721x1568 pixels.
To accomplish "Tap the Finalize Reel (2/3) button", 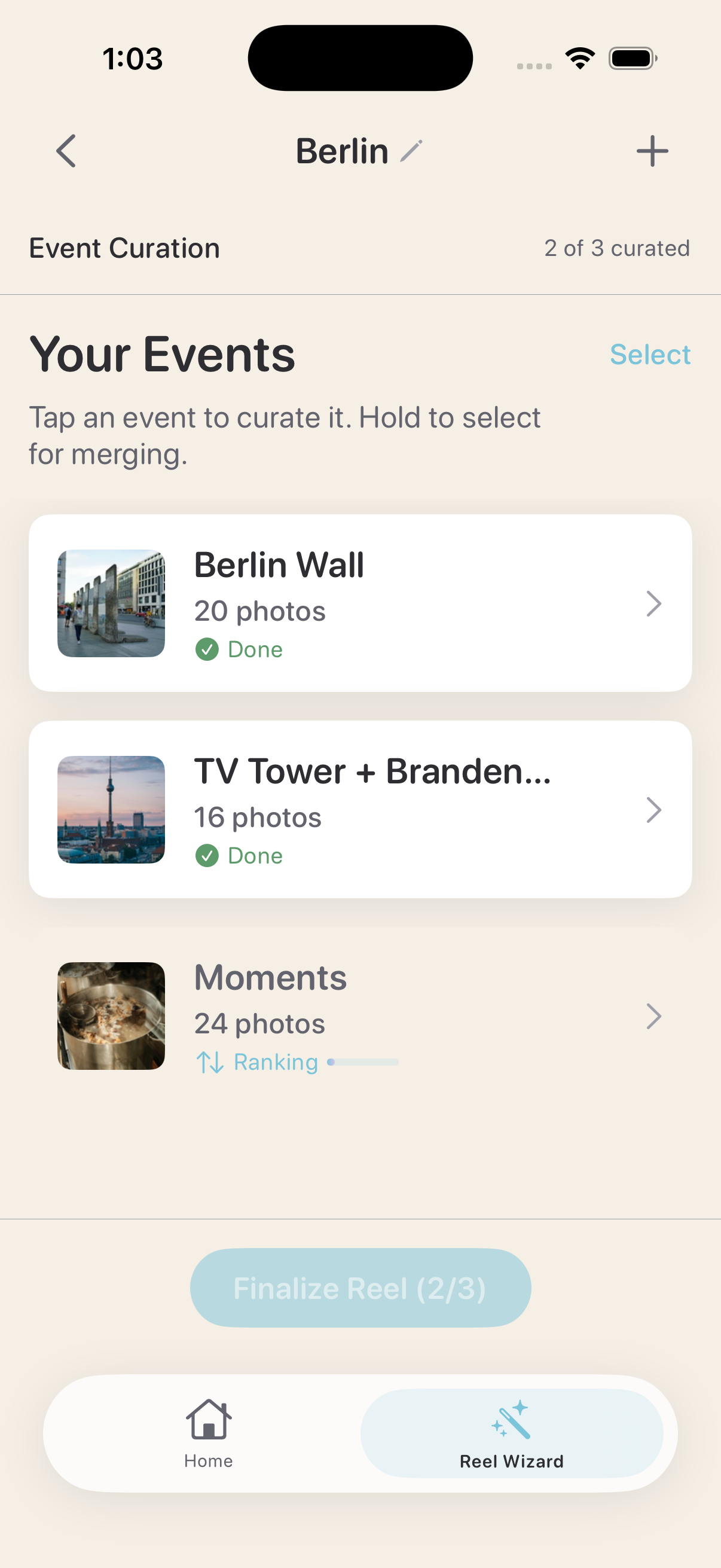I will tap(360, 1288).
